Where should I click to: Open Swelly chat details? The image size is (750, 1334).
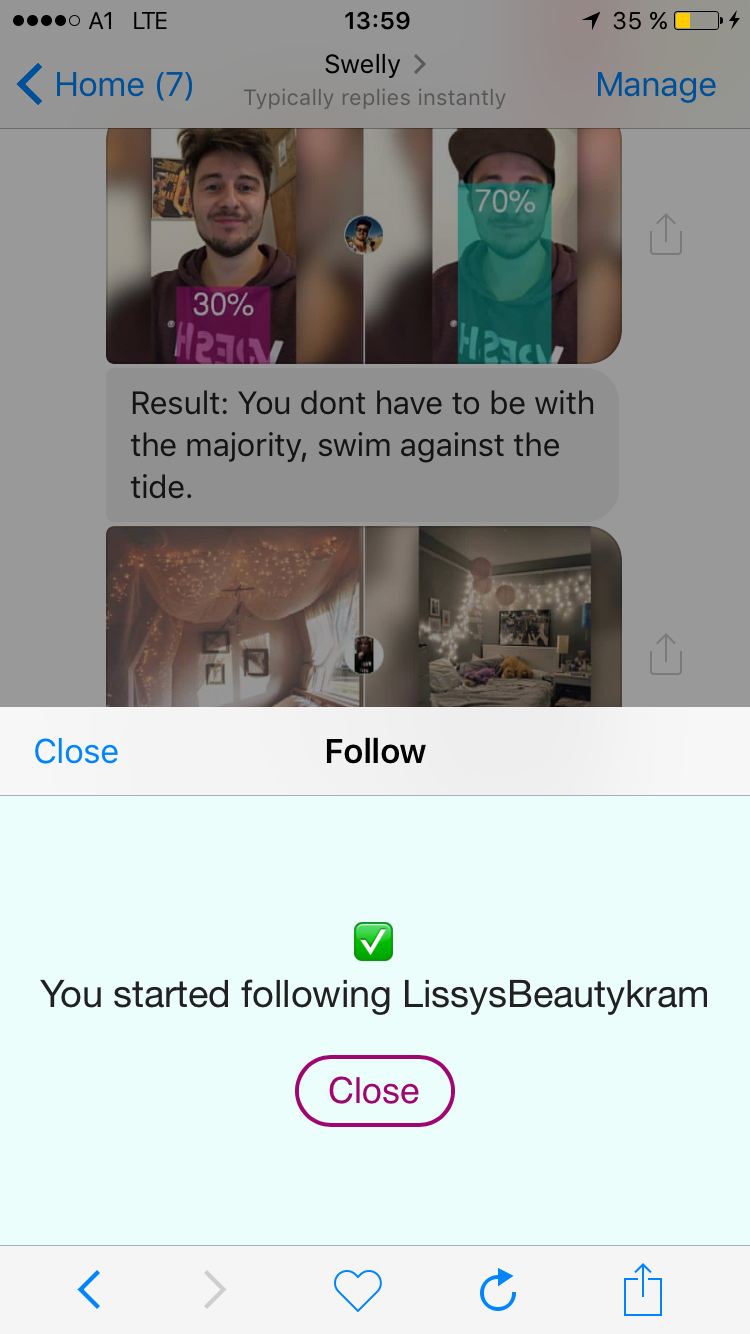click(x=375, y=66)
